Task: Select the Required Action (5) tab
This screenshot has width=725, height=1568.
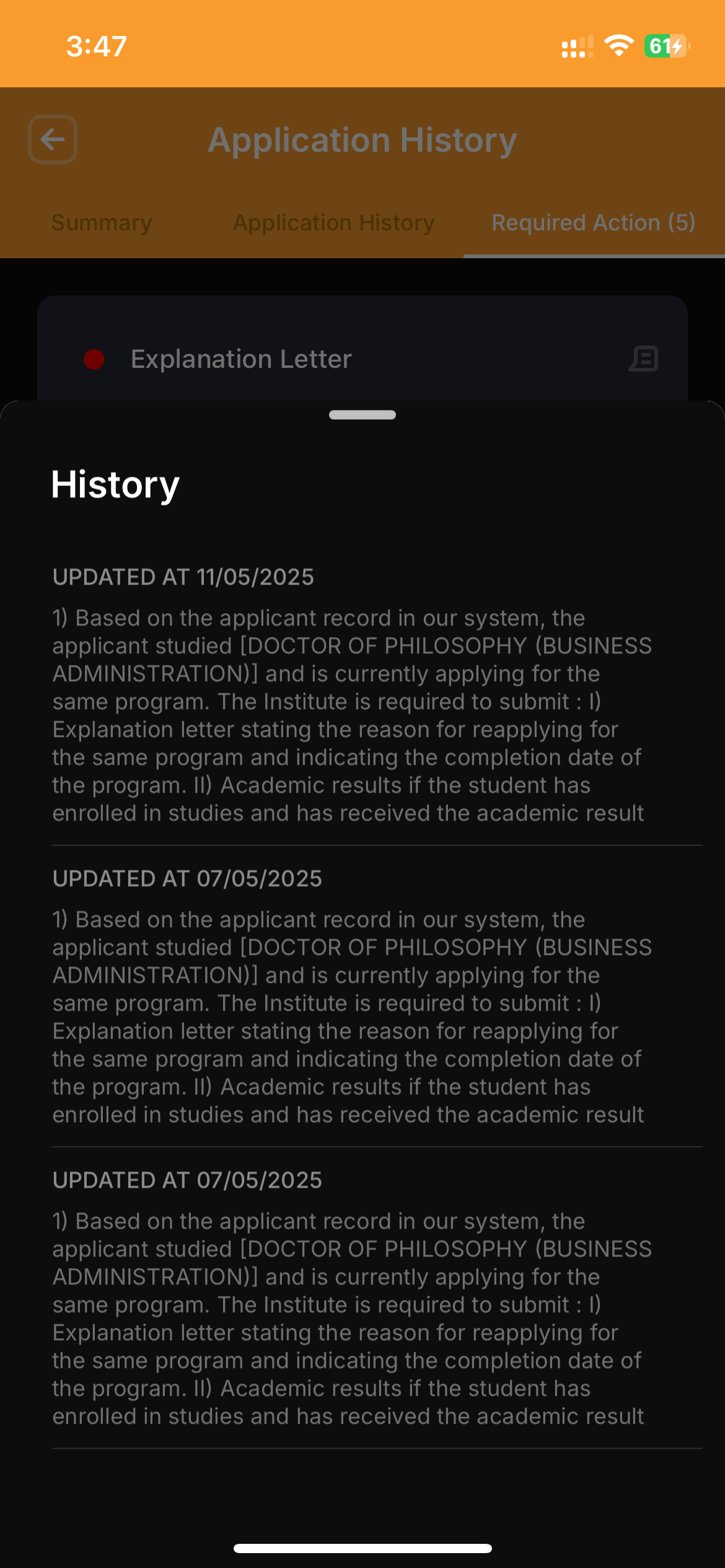Action: [x=593, y=223]
